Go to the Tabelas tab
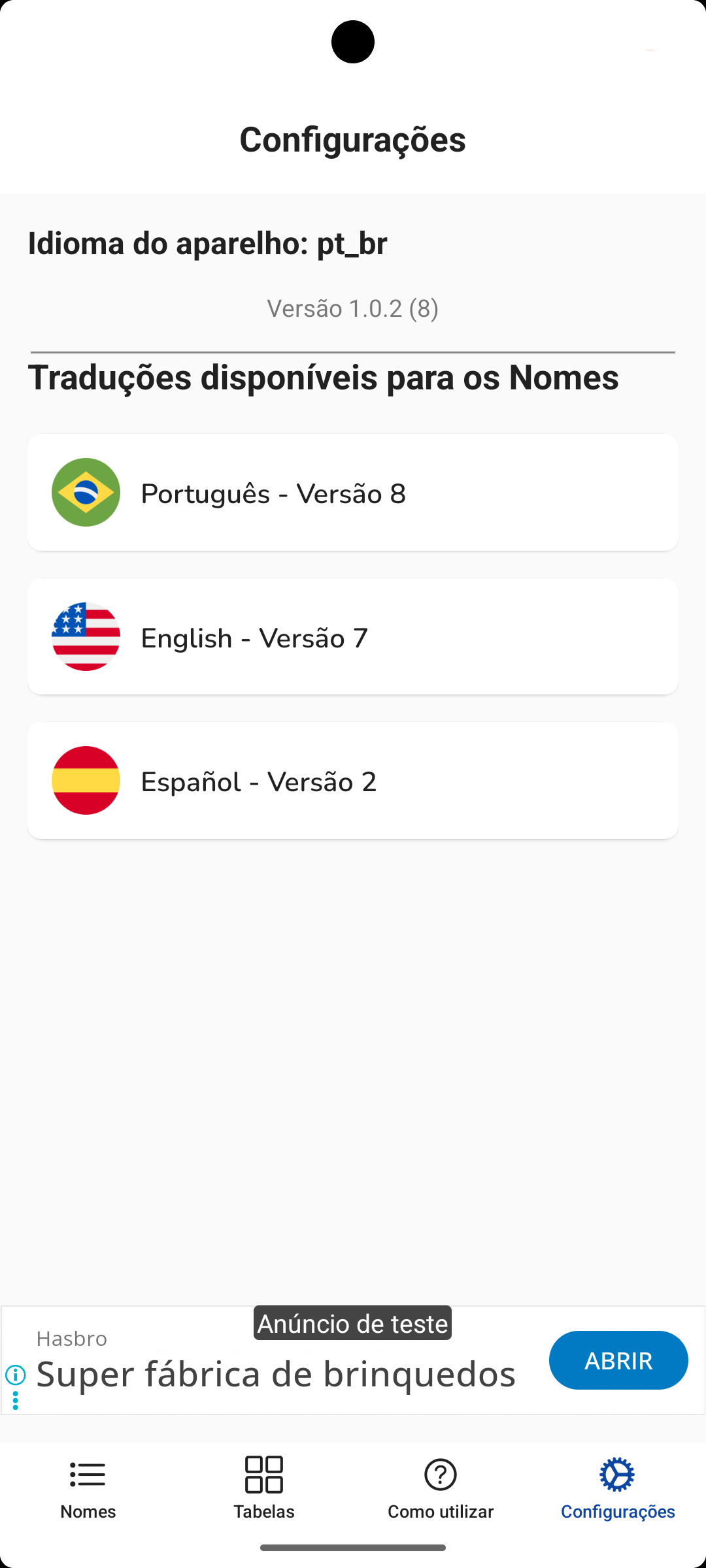Viewport: 706px width, 1568px height. coord(264,1488)
